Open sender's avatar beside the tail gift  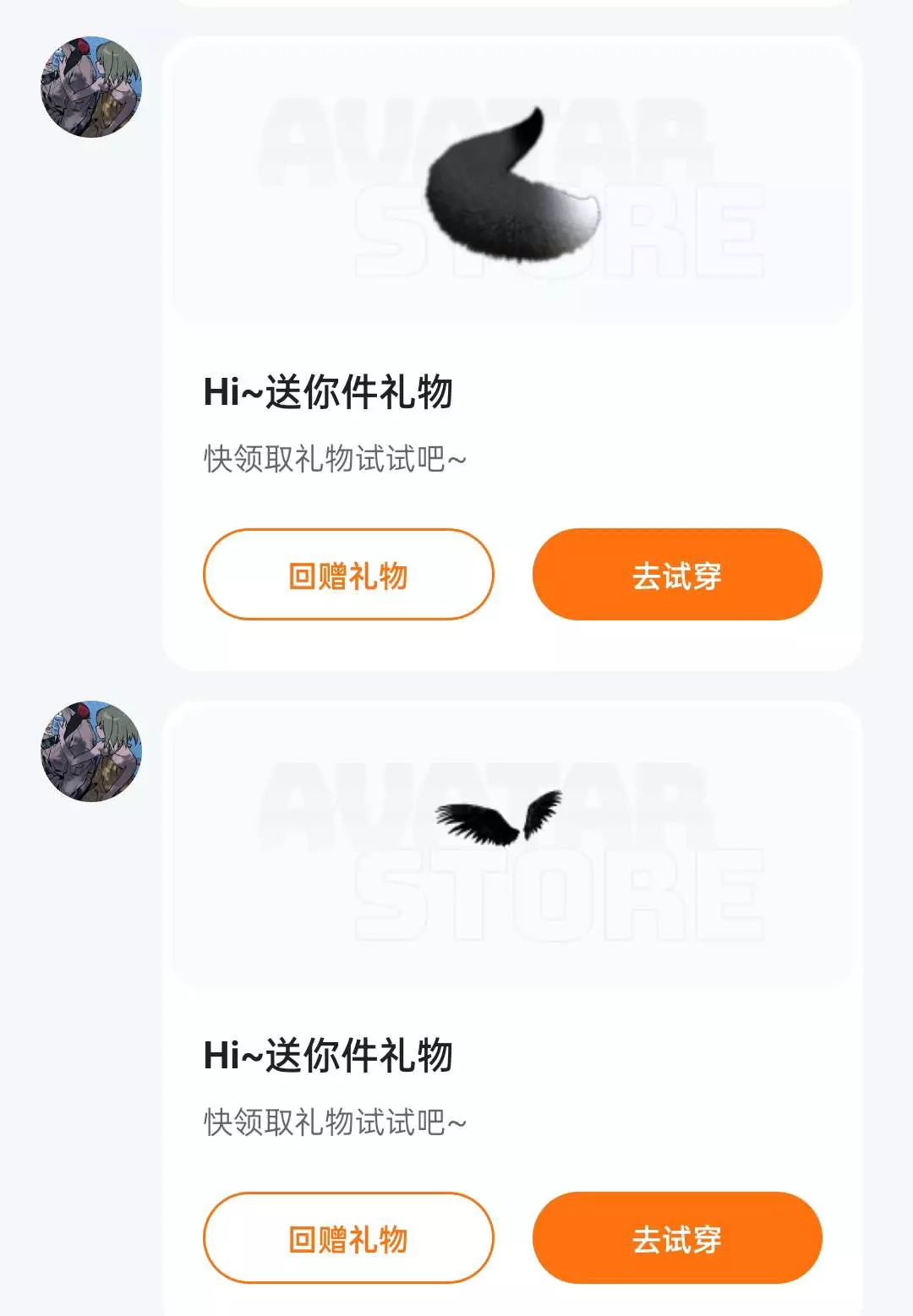click(91, 87)
